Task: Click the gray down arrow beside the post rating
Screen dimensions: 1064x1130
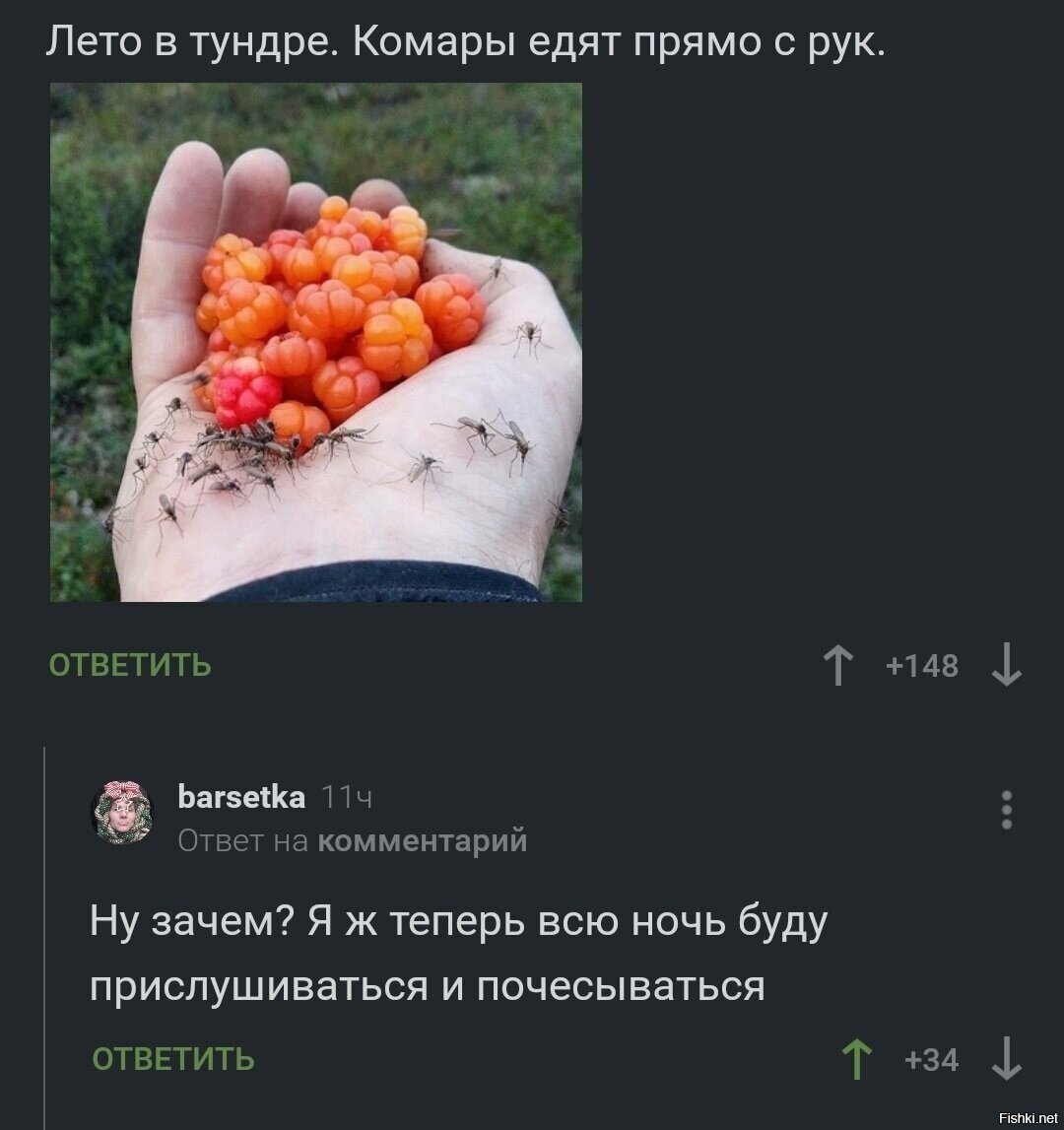Action: click(1005, 666)
